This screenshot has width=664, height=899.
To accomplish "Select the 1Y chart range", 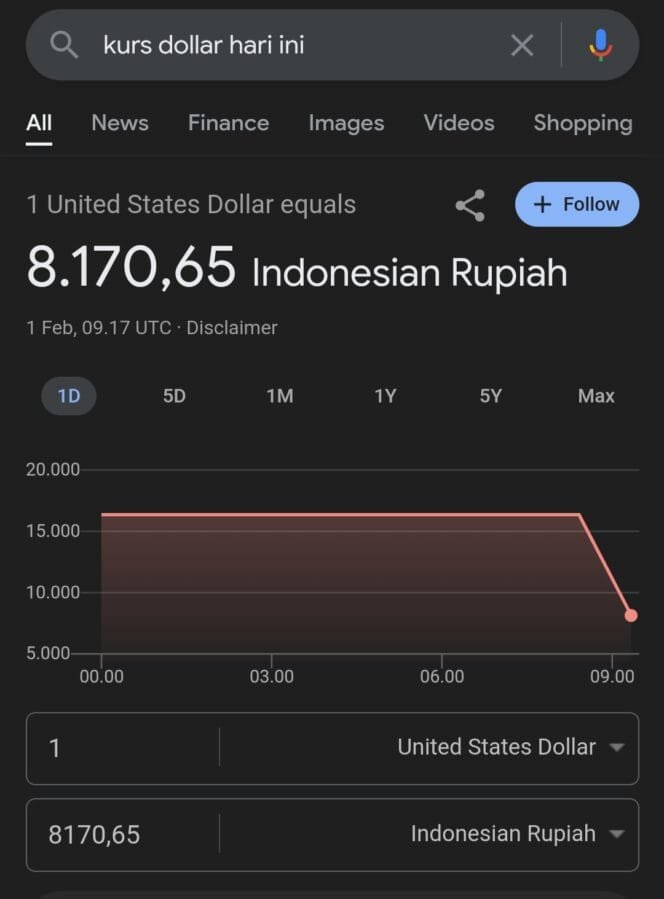I will click(385, 396).
